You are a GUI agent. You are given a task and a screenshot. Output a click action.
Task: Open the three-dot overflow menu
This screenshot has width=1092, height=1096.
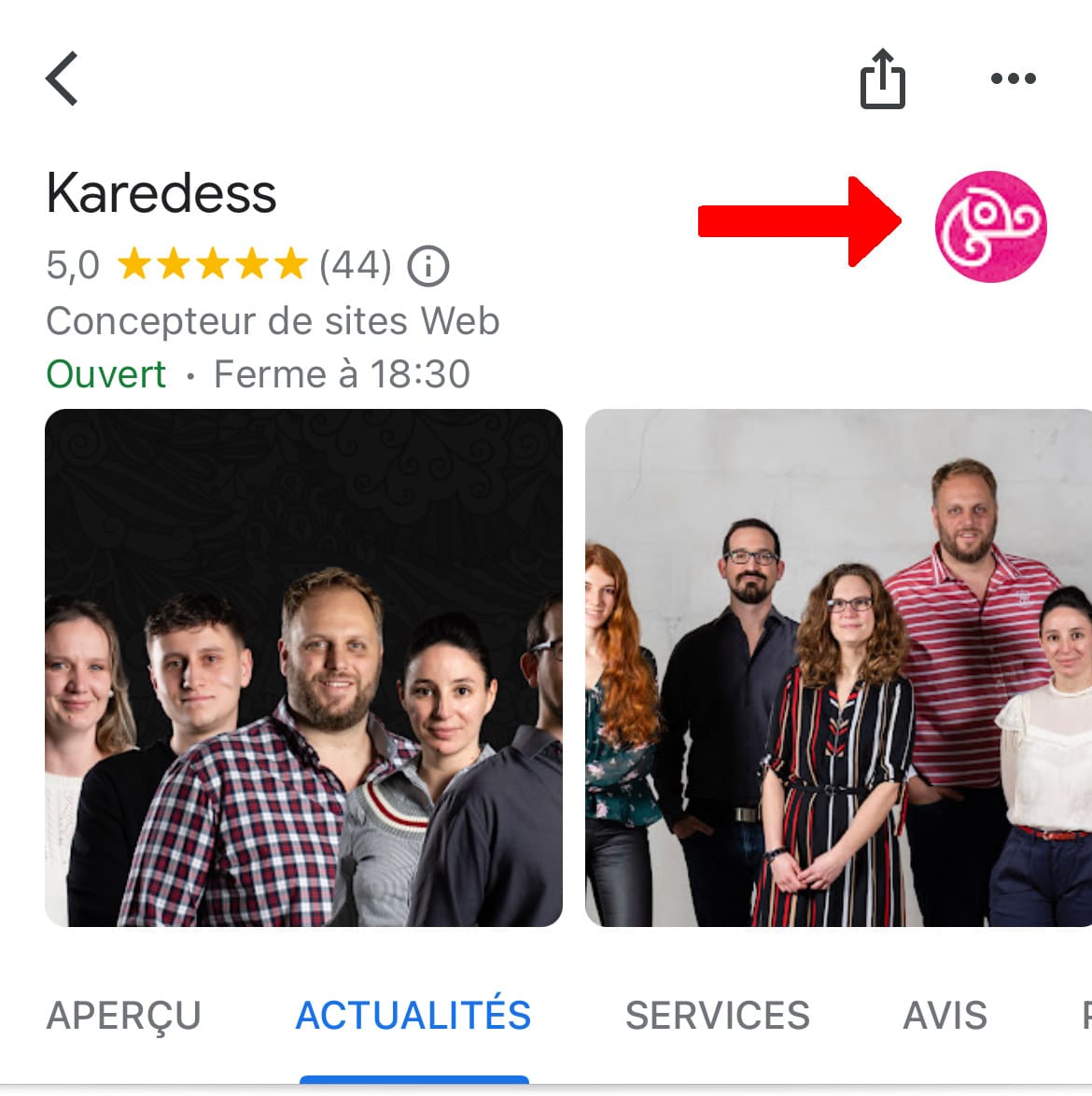[1013, 79]
